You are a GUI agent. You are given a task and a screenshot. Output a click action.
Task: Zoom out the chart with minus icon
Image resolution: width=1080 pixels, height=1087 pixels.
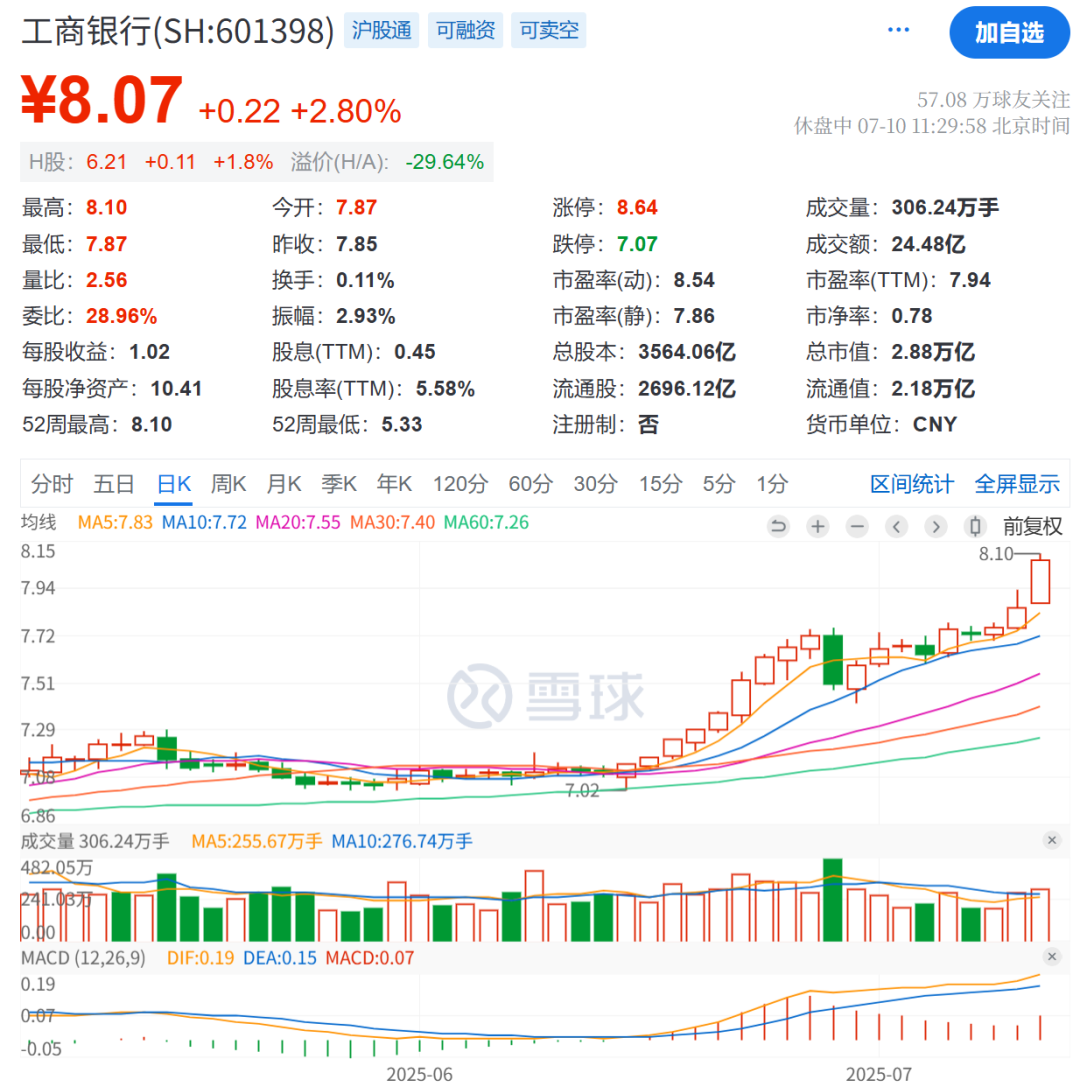857,526
